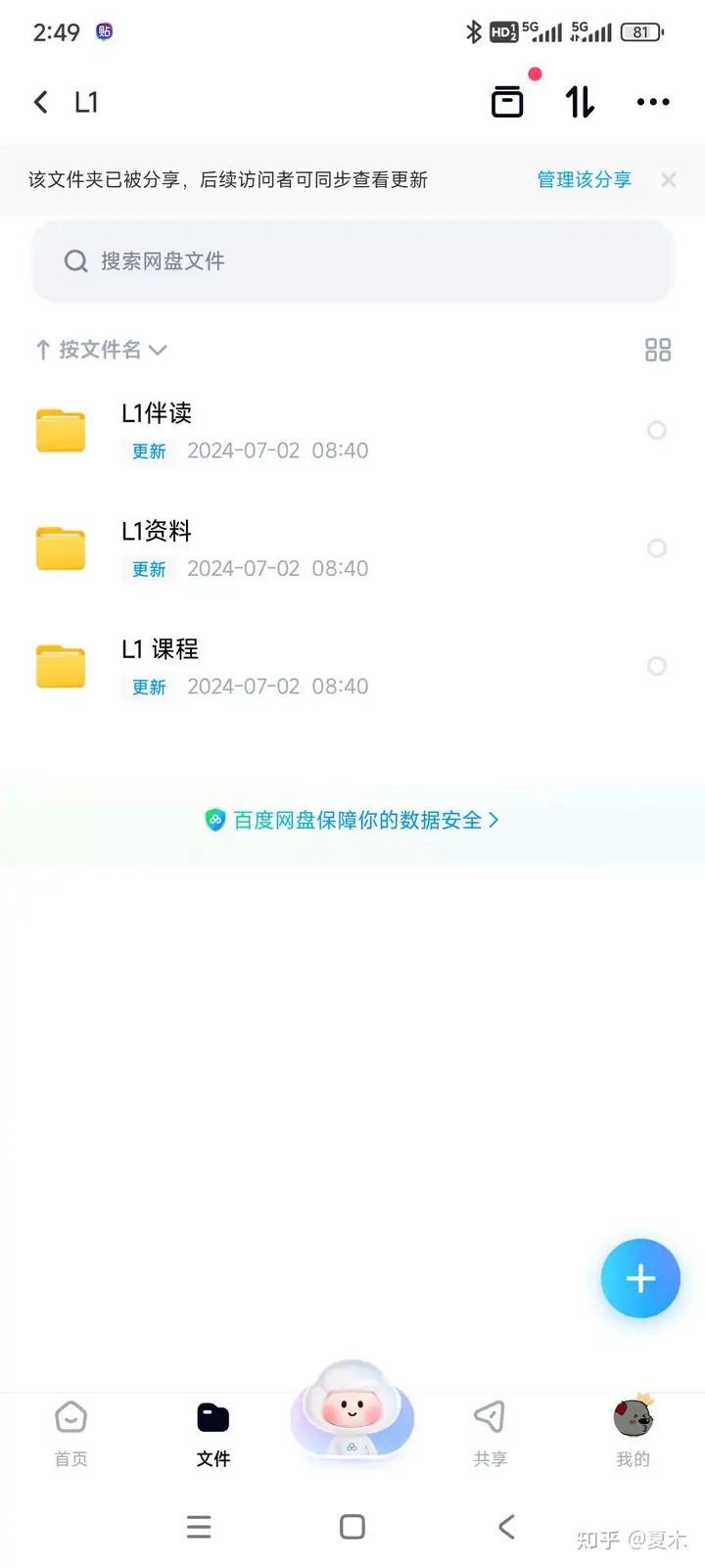Select the circle checkbox for L1伴读
Viewport: 705px width, 1568px height.
[657, 430]
